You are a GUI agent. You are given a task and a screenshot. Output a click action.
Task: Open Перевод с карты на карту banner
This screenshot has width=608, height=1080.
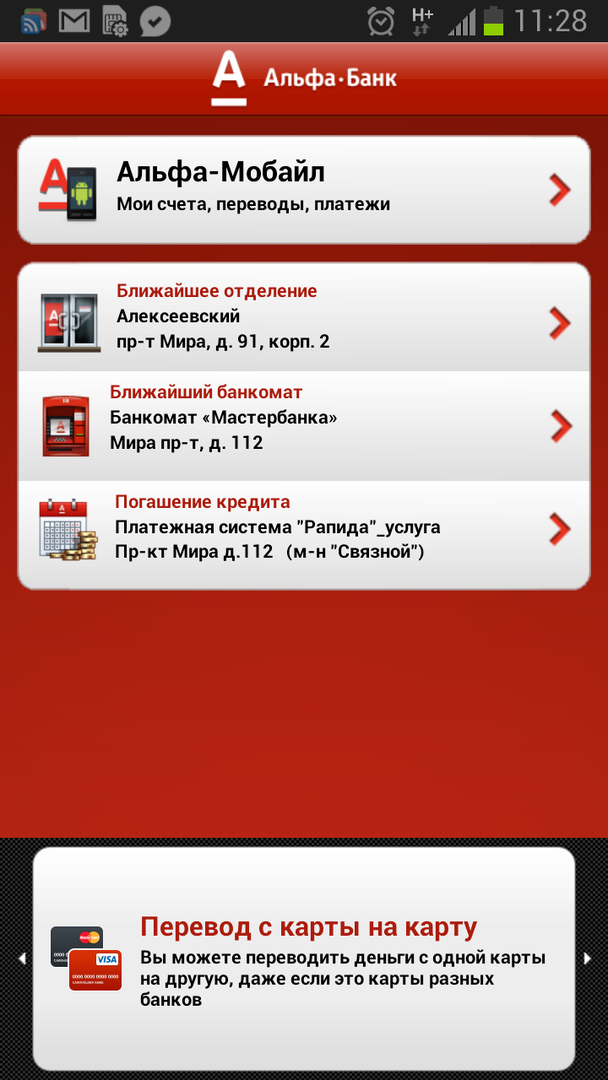(x=303, y=958)
